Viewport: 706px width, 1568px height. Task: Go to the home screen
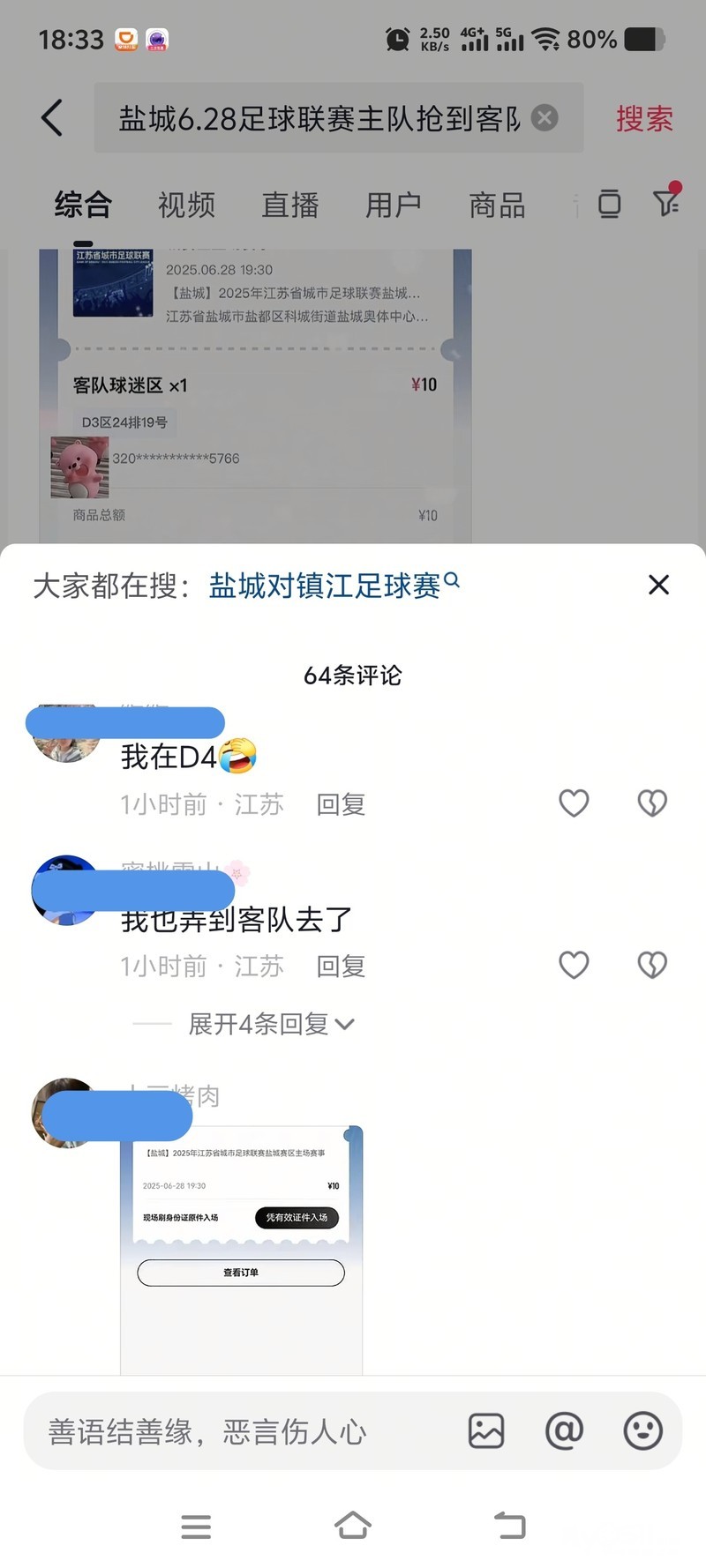353,1526
